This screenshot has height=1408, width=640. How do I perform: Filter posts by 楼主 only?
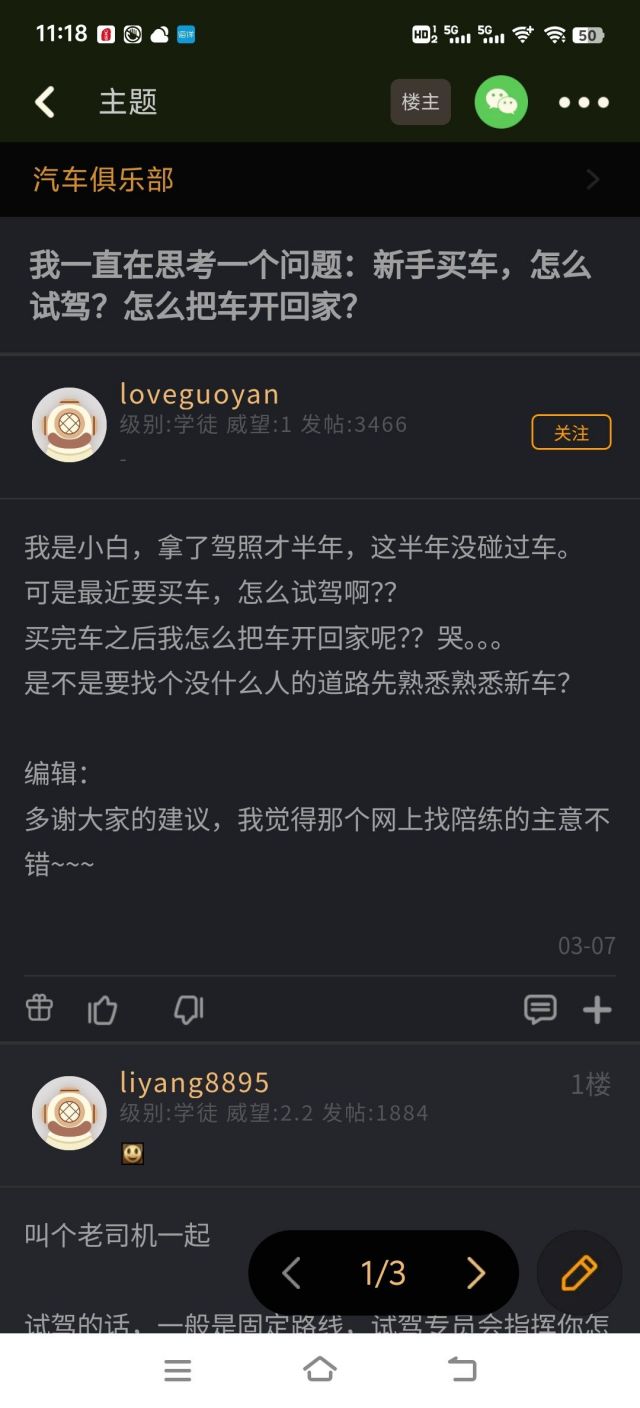(420, 102)
